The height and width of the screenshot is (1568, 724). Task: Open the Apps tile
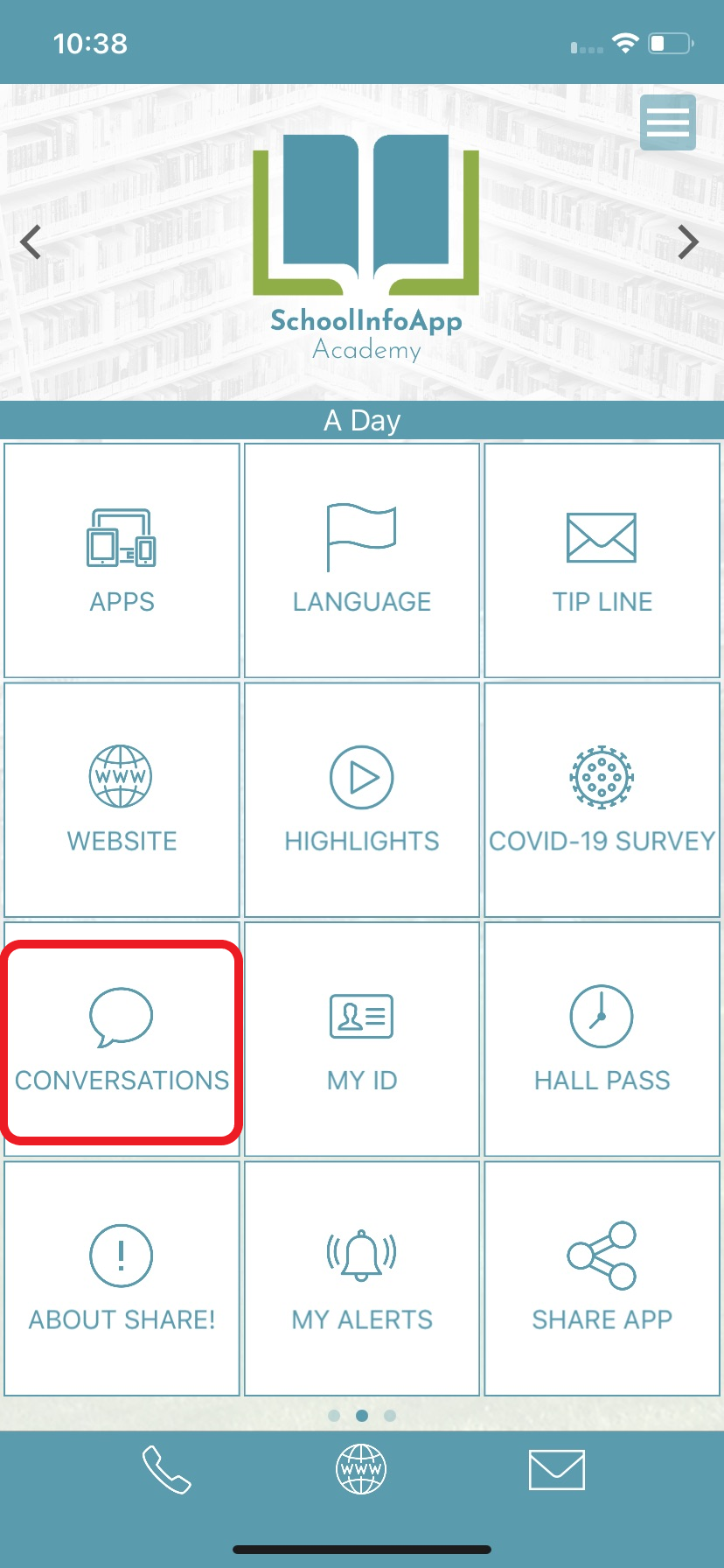122,561
